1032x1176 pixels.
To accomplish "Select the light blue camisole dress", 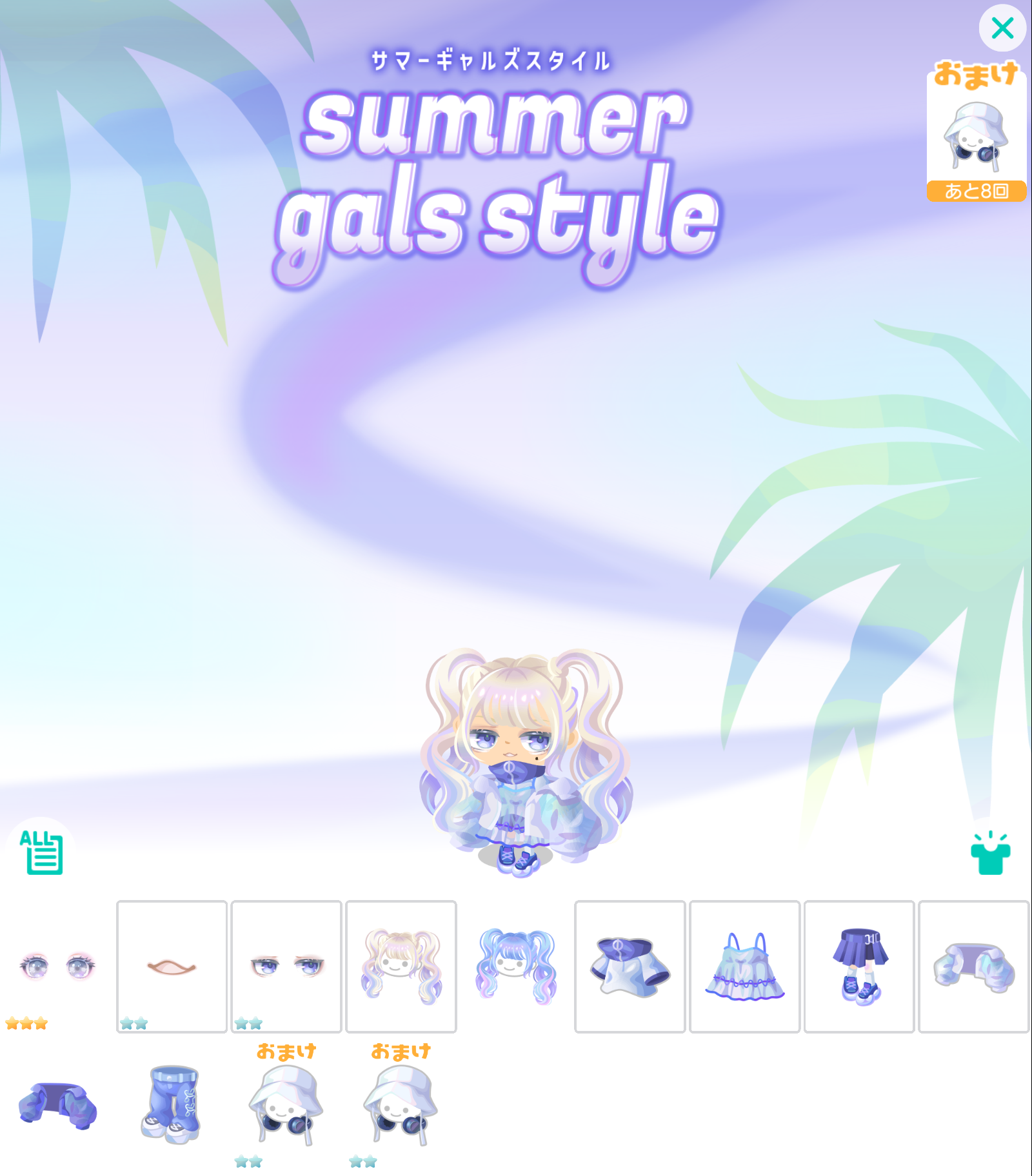I will point(744,966).
